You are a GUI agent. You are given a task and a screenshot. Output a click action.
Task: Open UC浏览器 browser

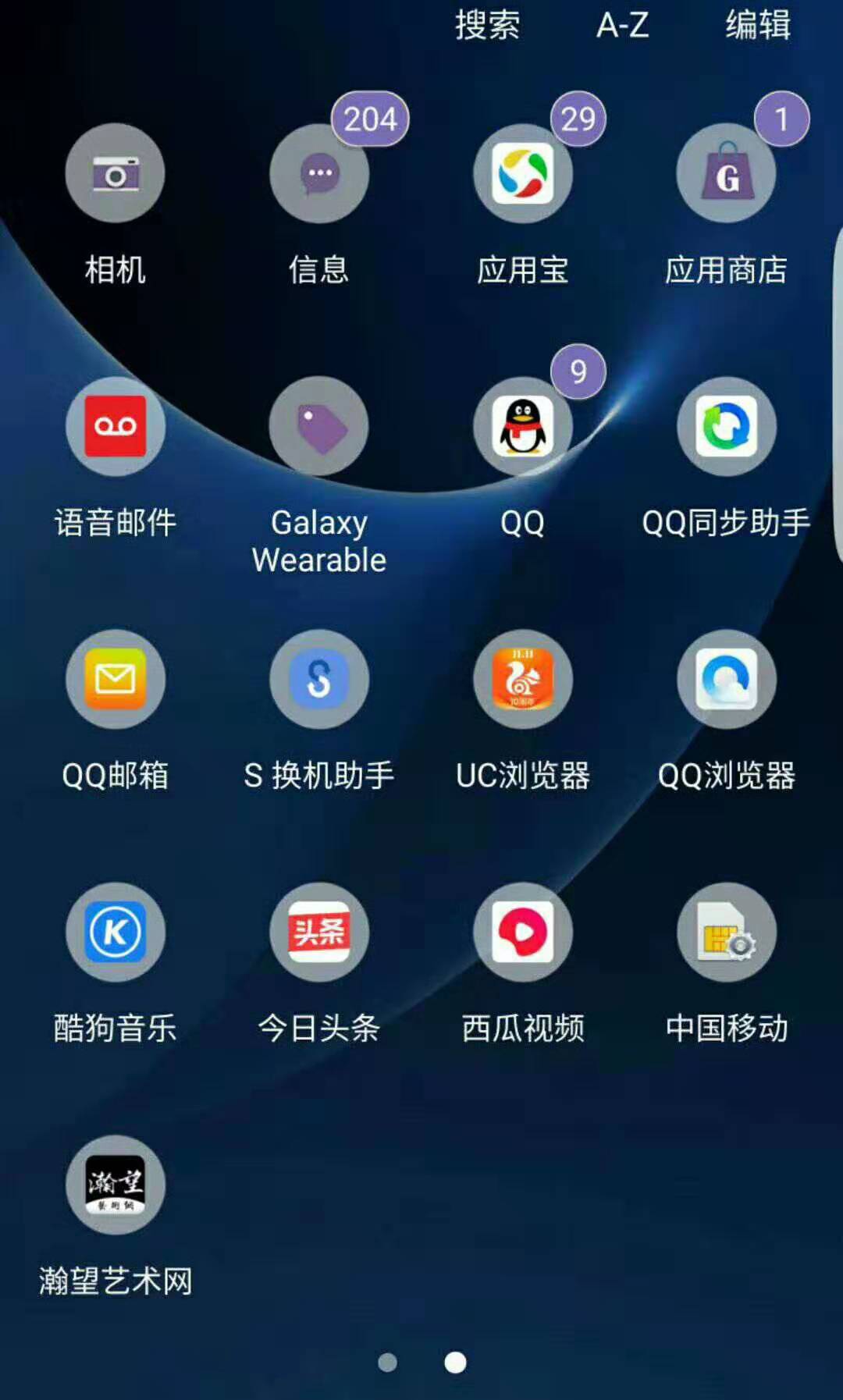pos(523,679)
